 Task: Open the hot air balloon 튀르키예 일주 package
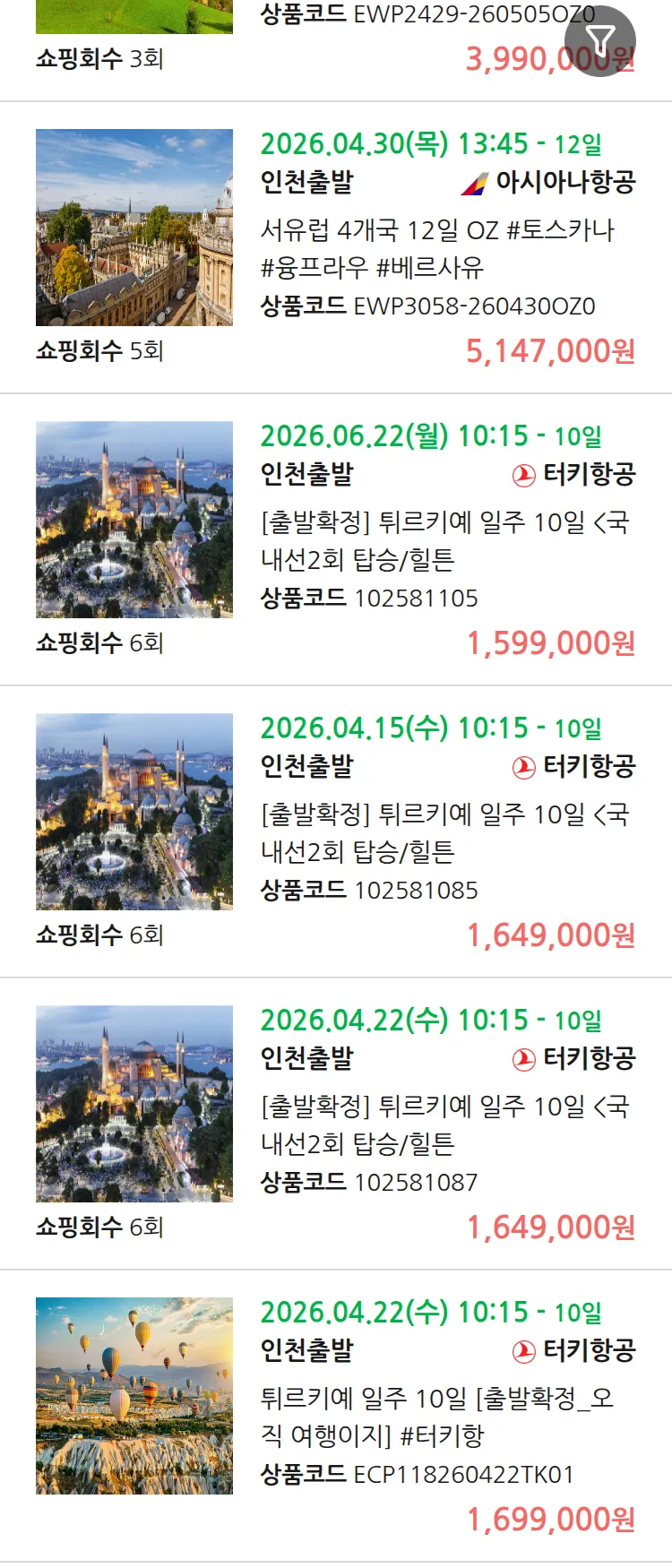coord(436,1417)
